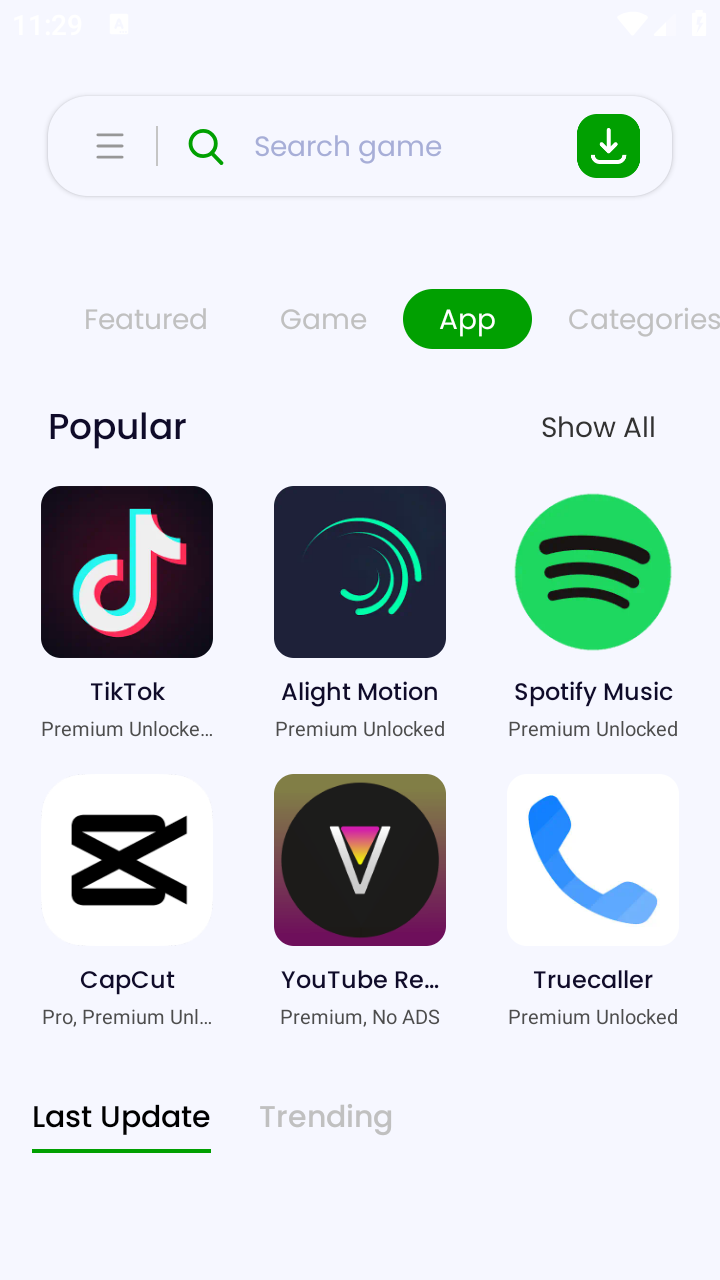720x1280 pixels.
Task: Open the Truecaller app tile
Action: [x=593, y=860]
